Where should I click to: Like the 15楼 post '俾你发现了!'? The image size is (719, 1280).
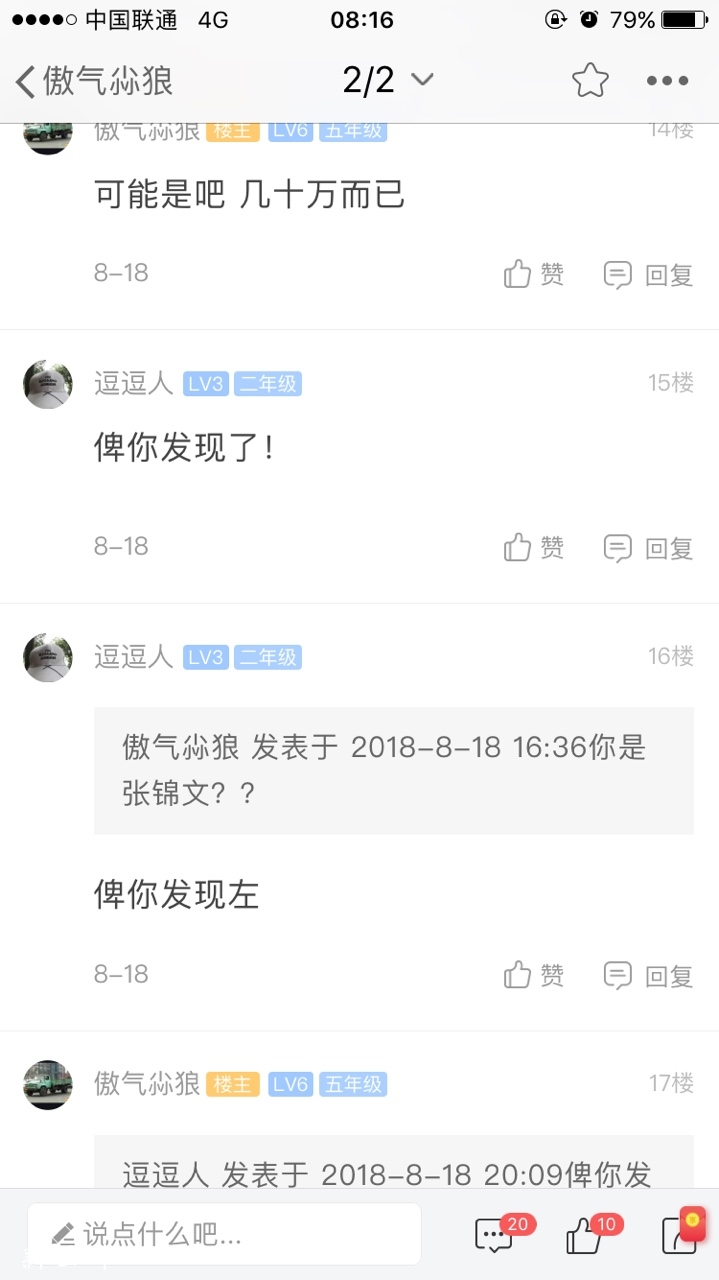[x=534, y=547]
